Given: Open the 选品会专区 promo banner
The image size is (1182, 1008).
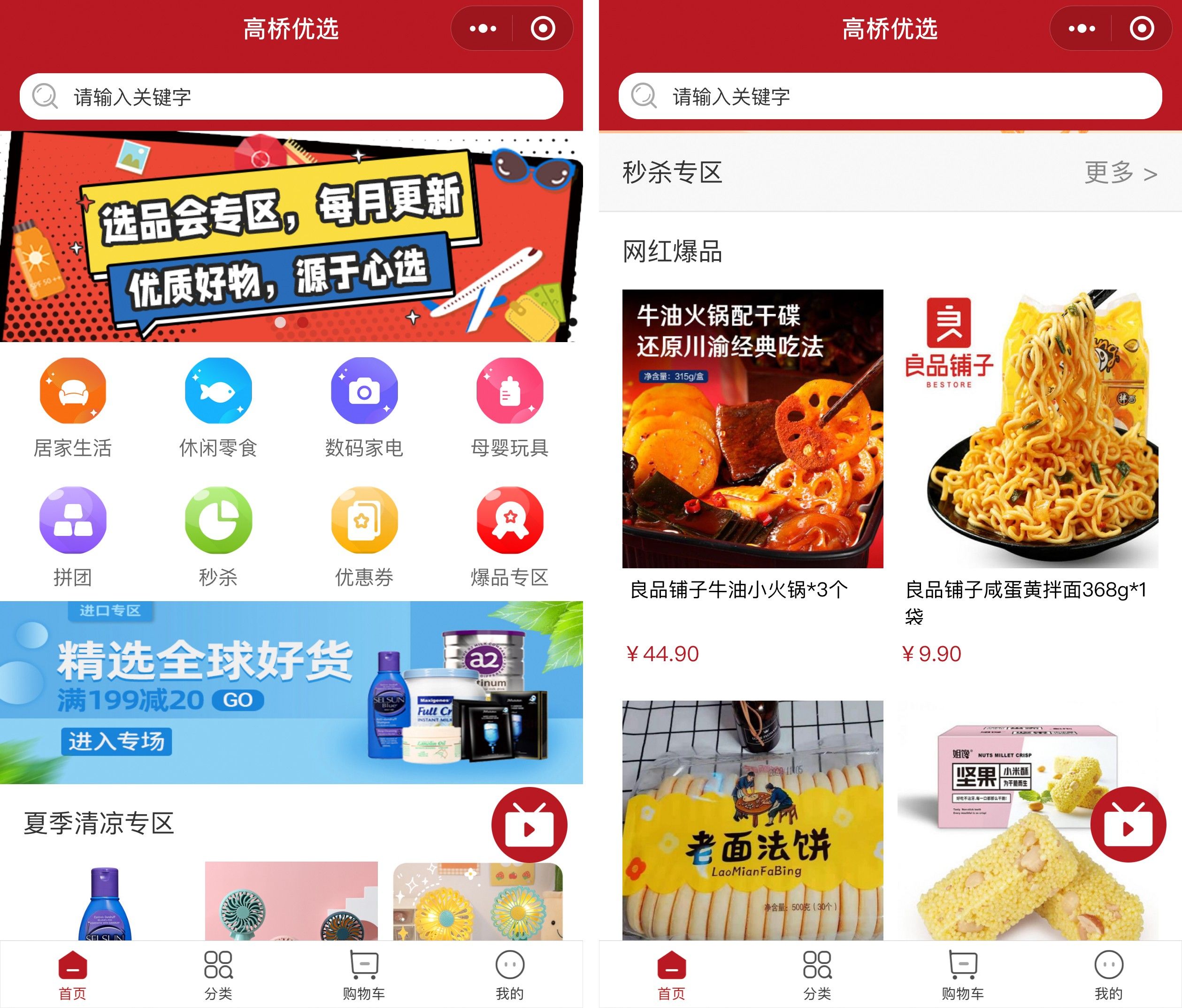Looking at the screenshot, I should (291, 237).
